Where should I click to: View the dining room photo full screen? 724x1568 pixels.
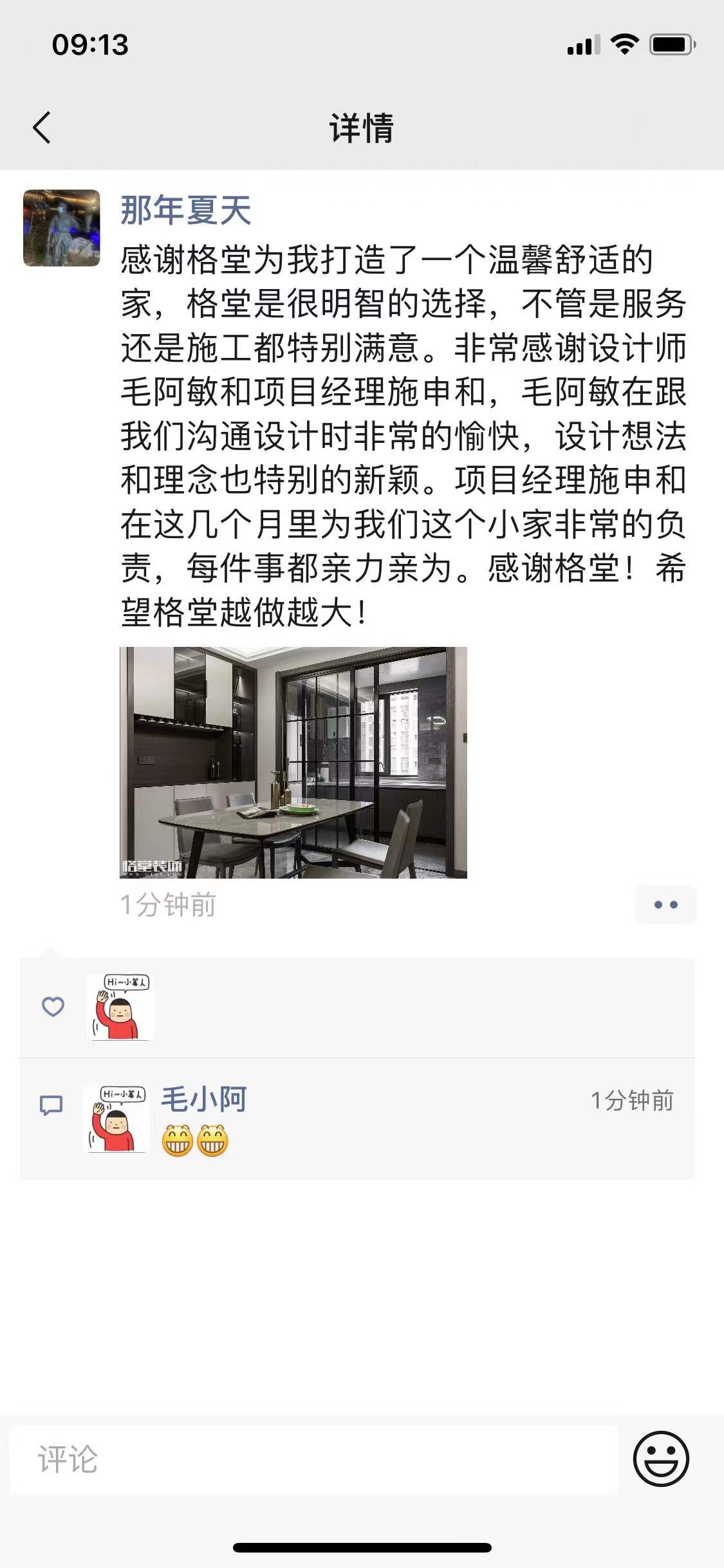point(293,762)
